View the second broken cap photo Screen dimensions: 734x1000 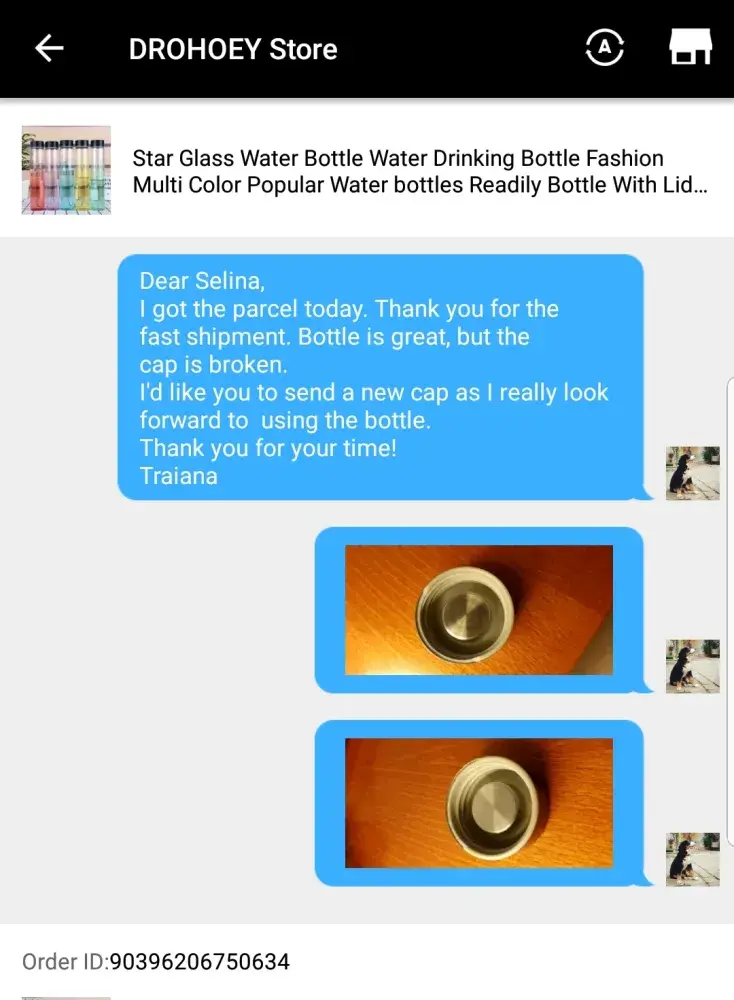[478, 803]
